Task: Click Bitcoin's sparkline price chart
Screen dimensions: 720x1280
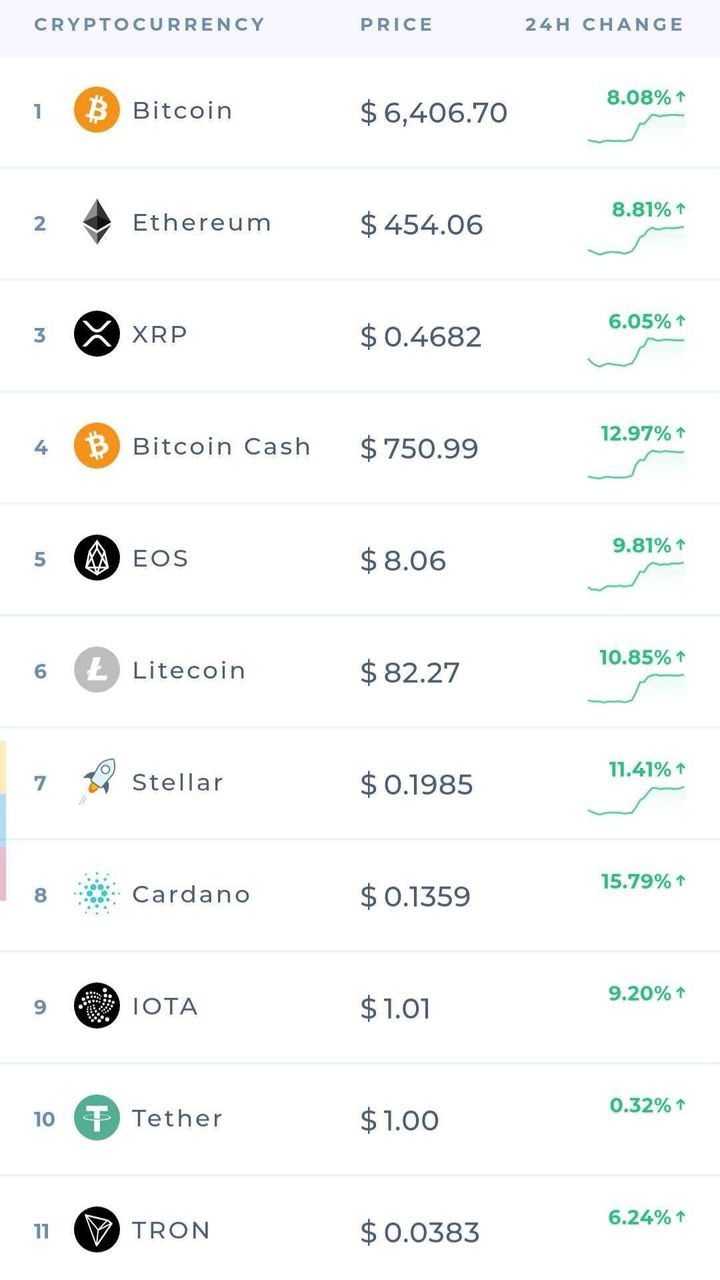Action: click(637, 135)
